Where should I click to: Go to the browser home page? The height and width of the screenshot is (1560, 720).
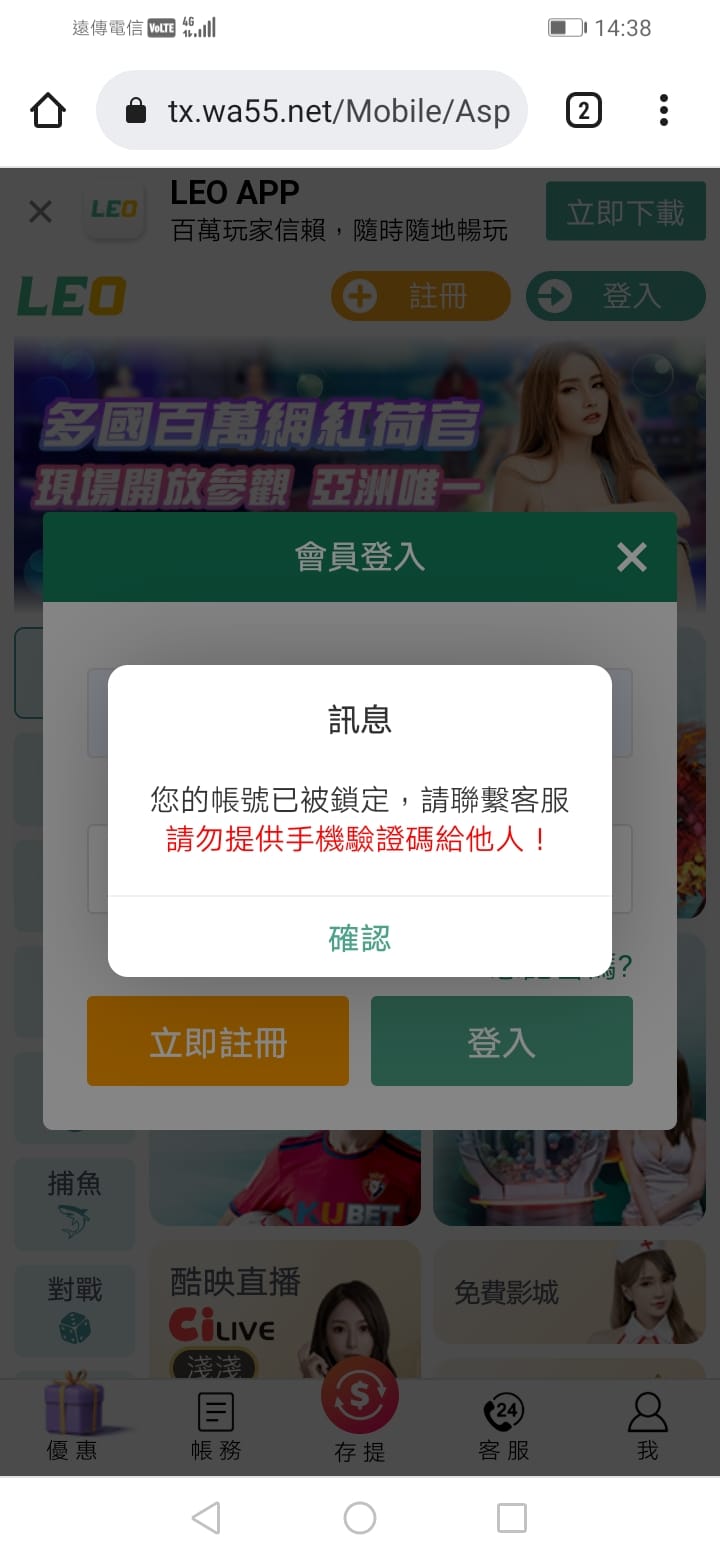[48, 110]
